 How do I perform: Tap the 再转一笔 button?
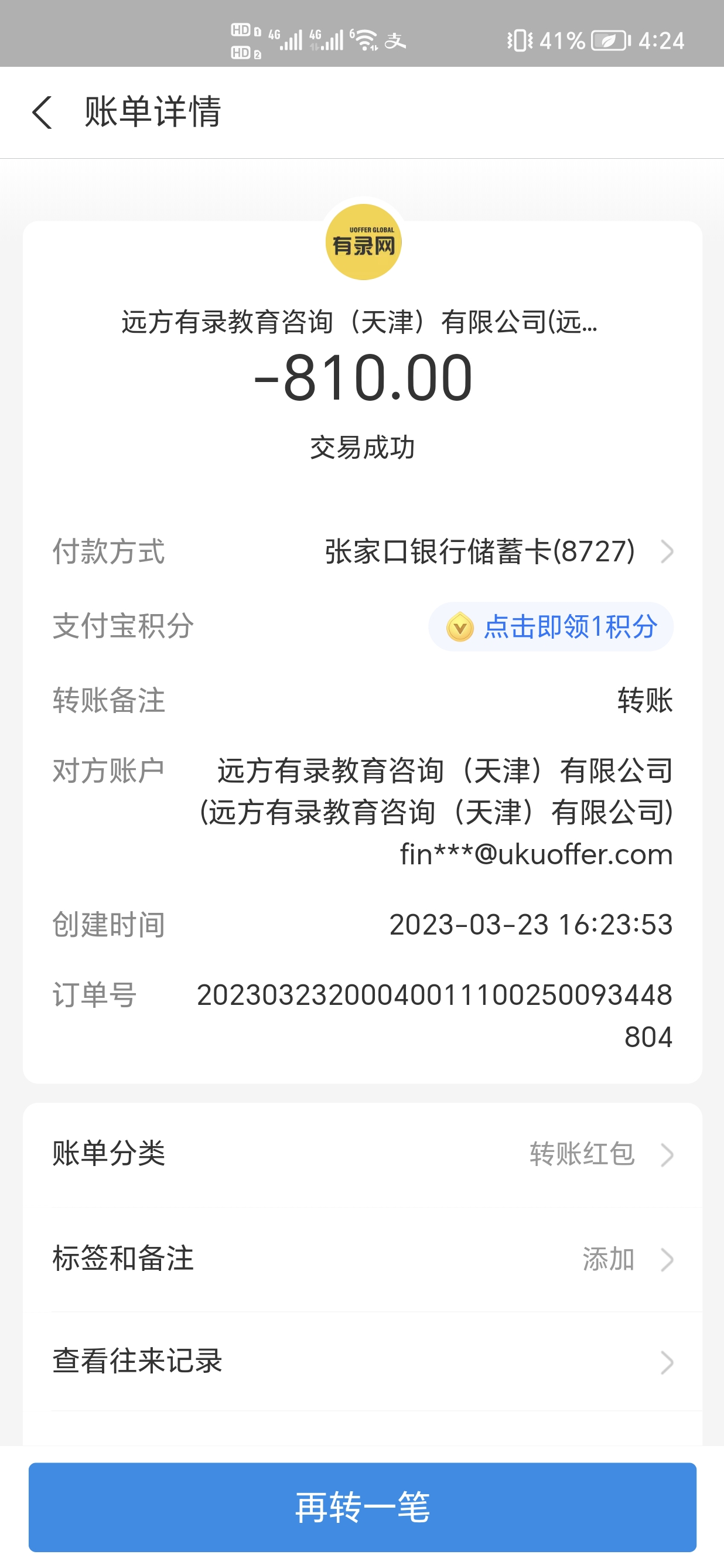tap(363, 1507)
